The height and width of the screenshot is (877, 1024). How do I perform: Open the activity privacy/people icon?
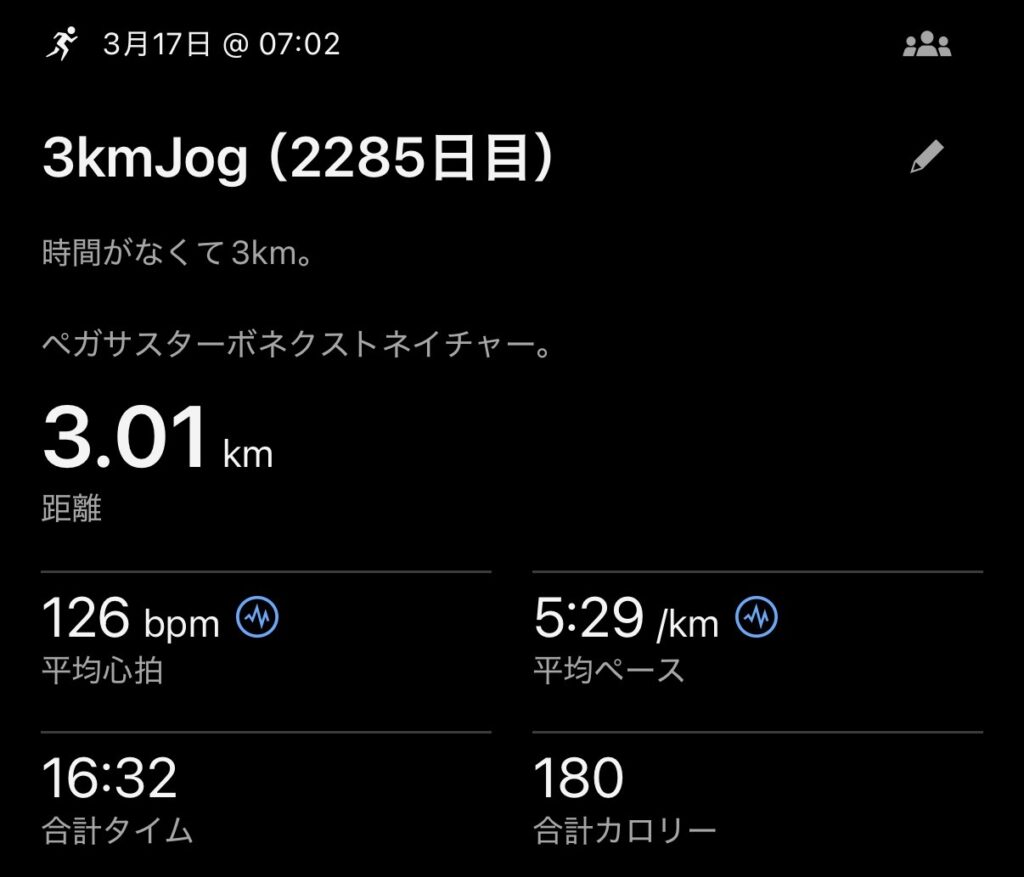926,45
